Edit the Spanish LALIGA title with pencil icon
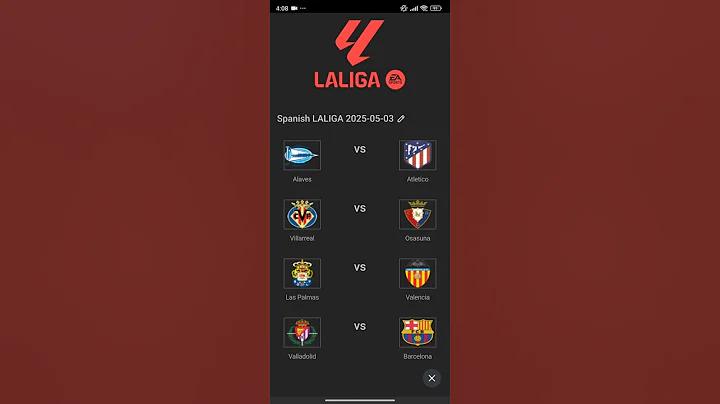This screenshot has height=404, width=720. [401, 119]
